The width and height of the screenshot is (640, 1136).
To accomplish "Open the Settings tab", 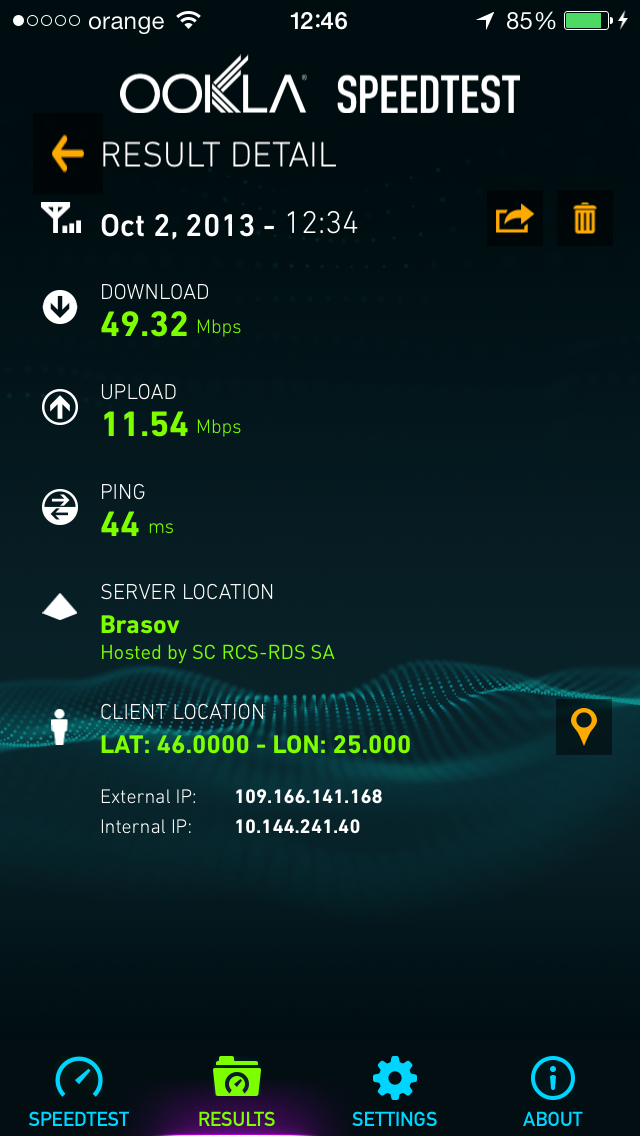I will 394,1093.
